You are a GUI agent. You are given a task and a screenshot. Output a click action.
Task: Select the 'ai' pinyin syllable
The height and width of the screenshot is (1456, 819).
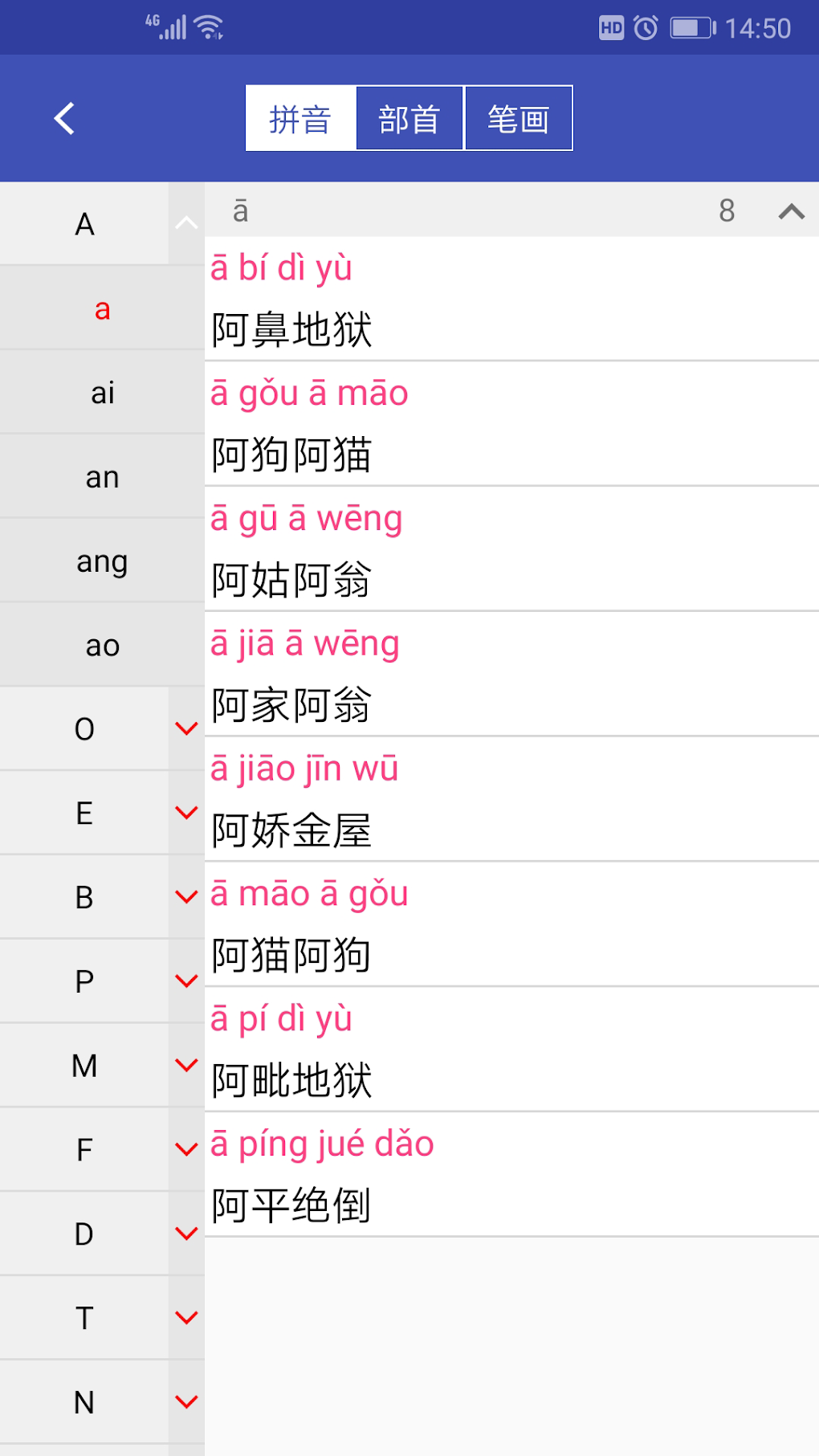coord(102,393)
